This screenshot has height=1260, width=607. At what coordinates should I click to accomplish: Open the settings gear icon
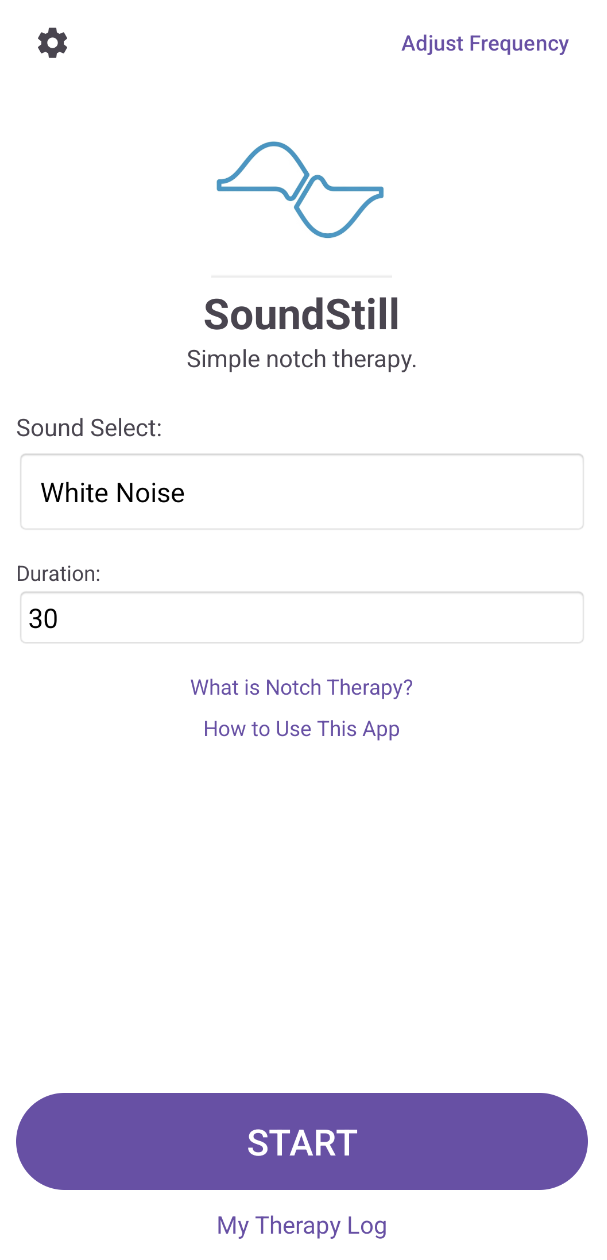[x=52, y=43]
